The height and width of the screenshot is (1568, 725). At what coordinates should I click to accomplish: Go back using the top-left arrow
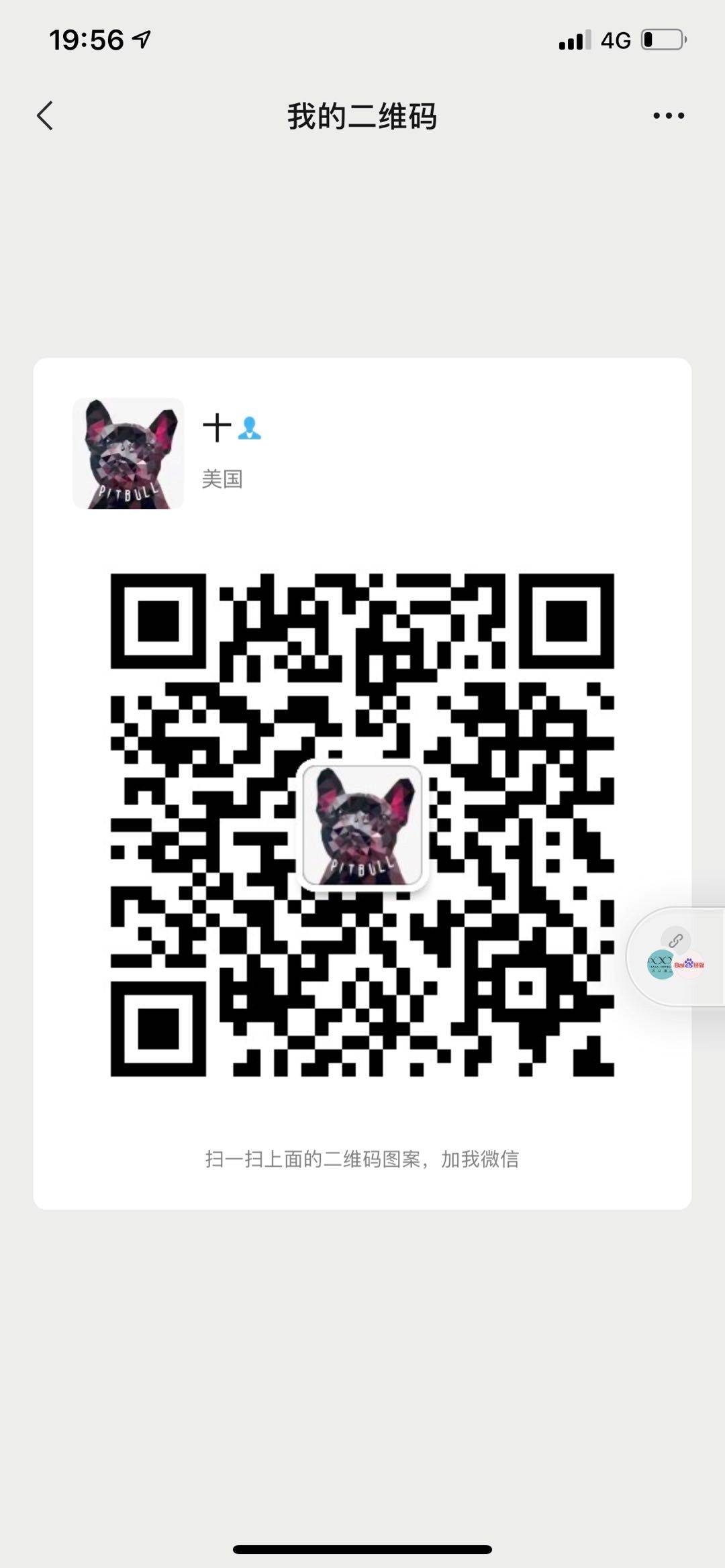click(x=45, y=115)
